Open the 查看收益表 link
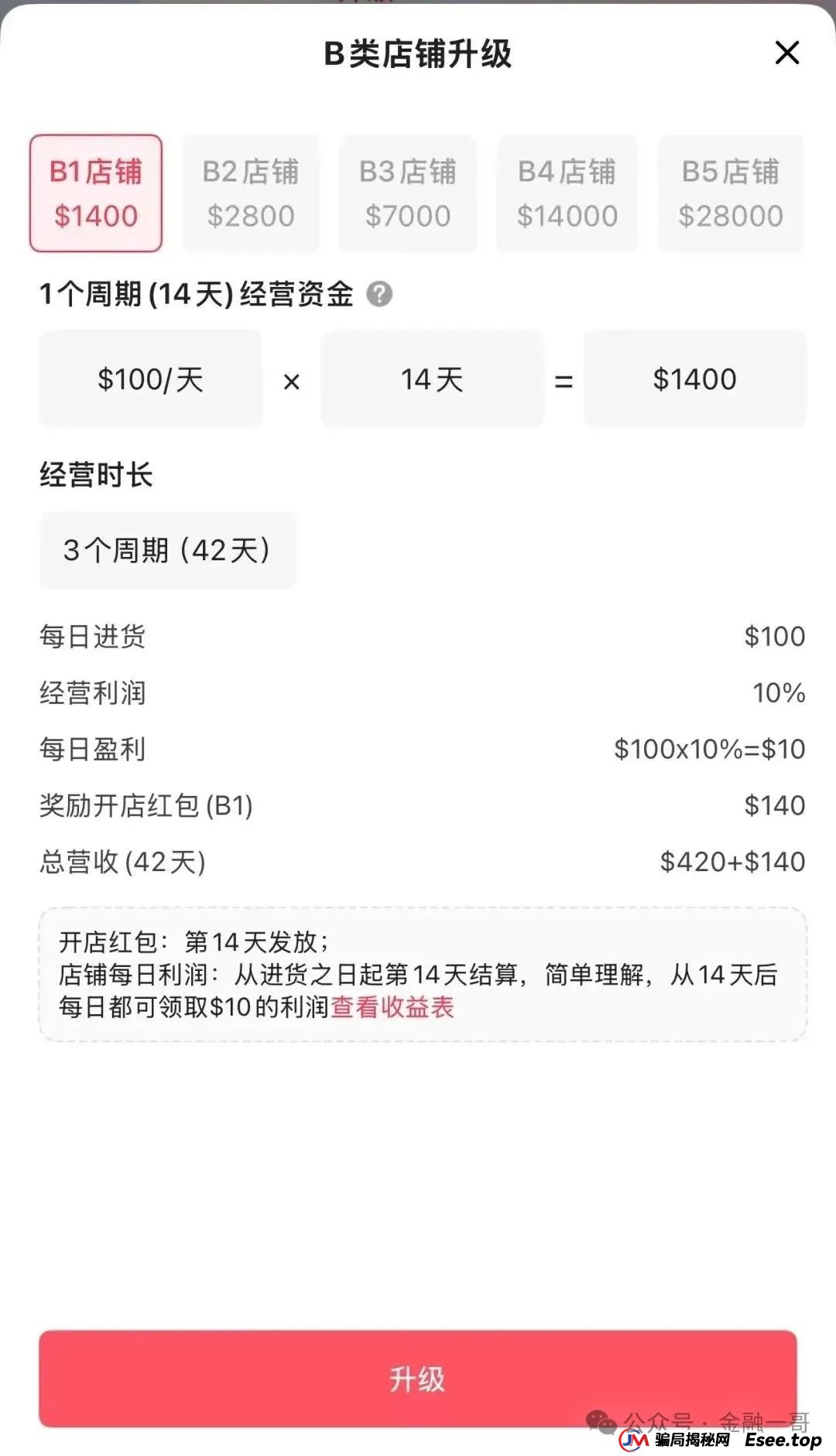Screen dimensions: 836x1456 tap(393, 1007)
